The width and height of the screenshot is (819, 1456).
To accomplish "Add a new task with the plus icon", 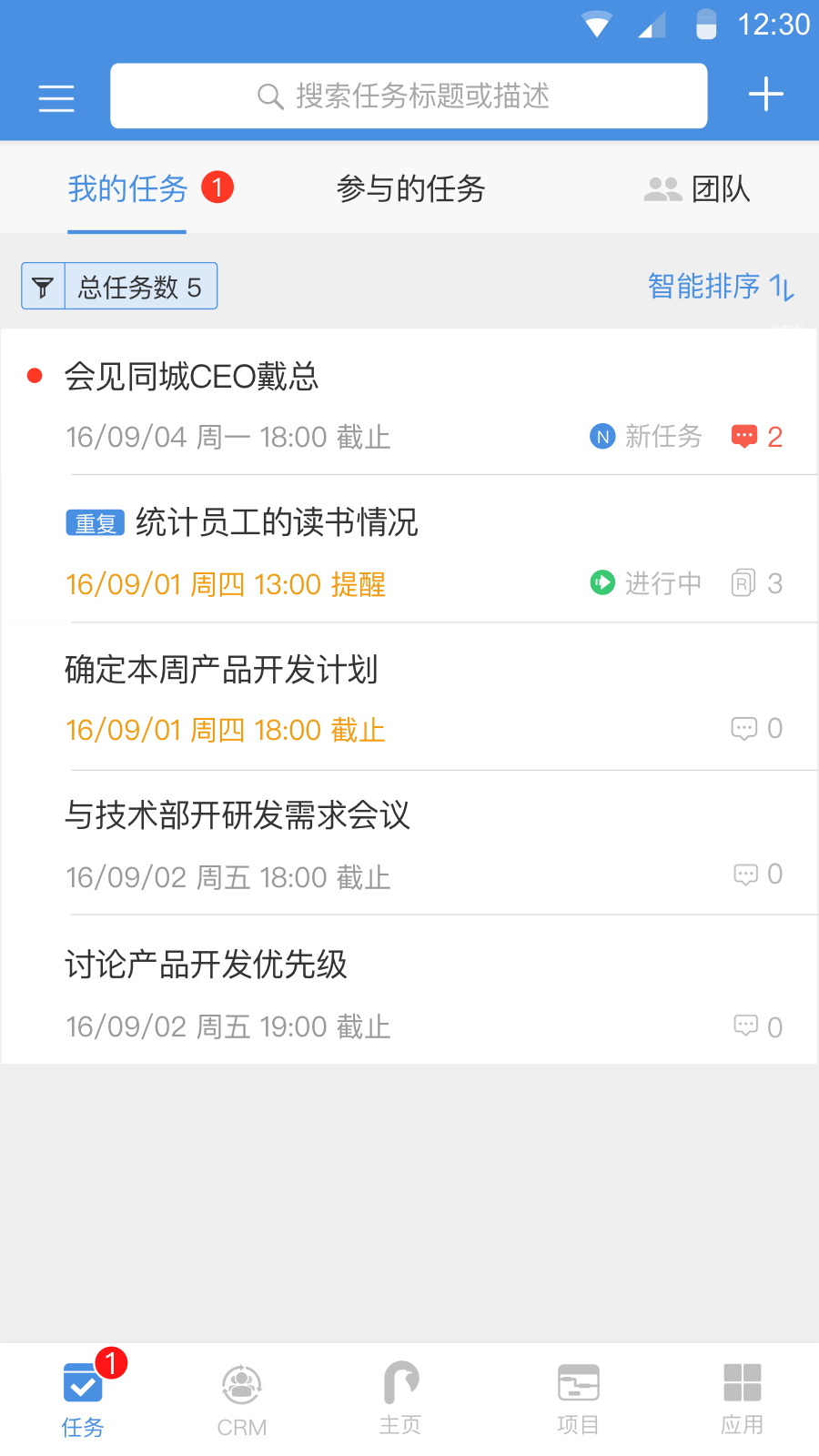I will click(765, 95).
